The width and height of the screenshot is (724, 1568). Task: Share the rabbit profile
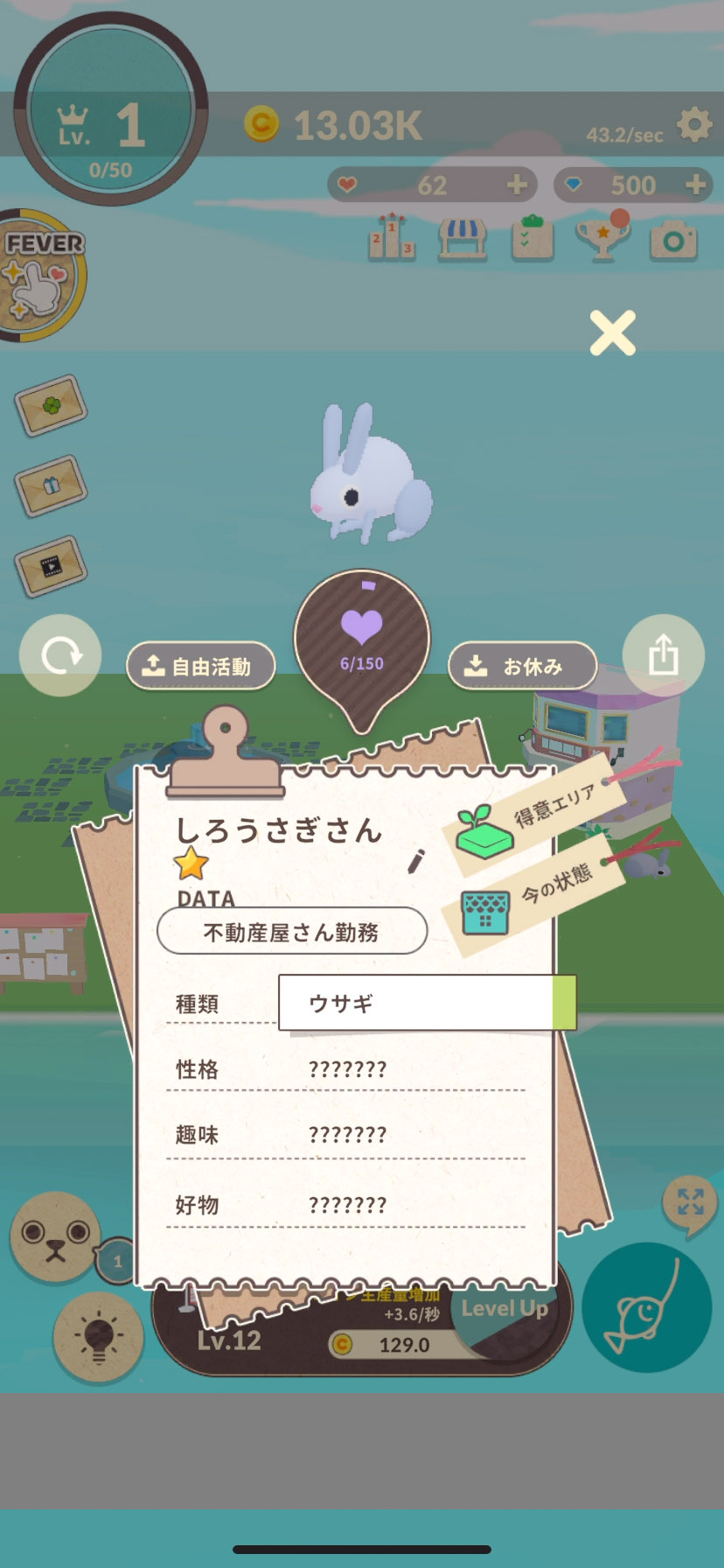(663, 654)
